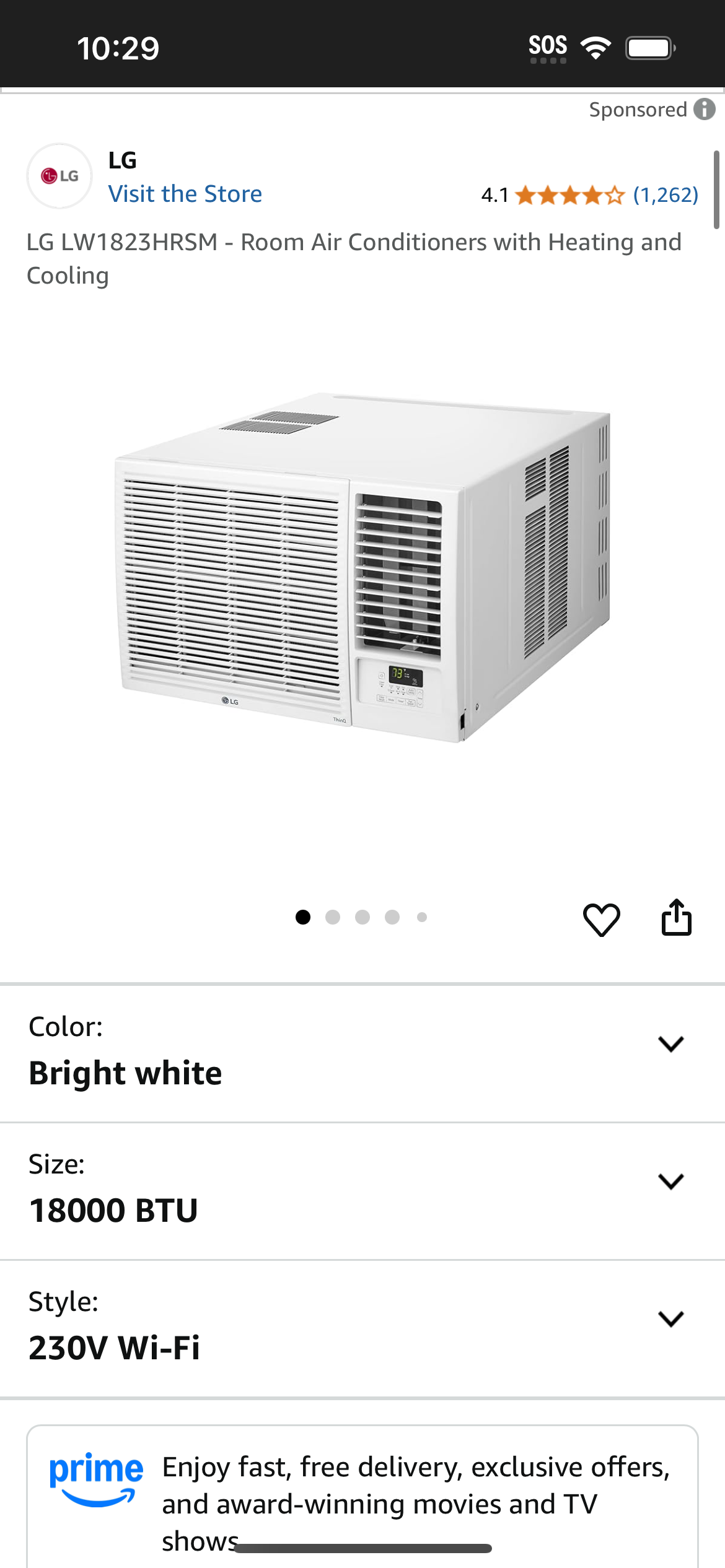Jump to the second image dot

333,917
